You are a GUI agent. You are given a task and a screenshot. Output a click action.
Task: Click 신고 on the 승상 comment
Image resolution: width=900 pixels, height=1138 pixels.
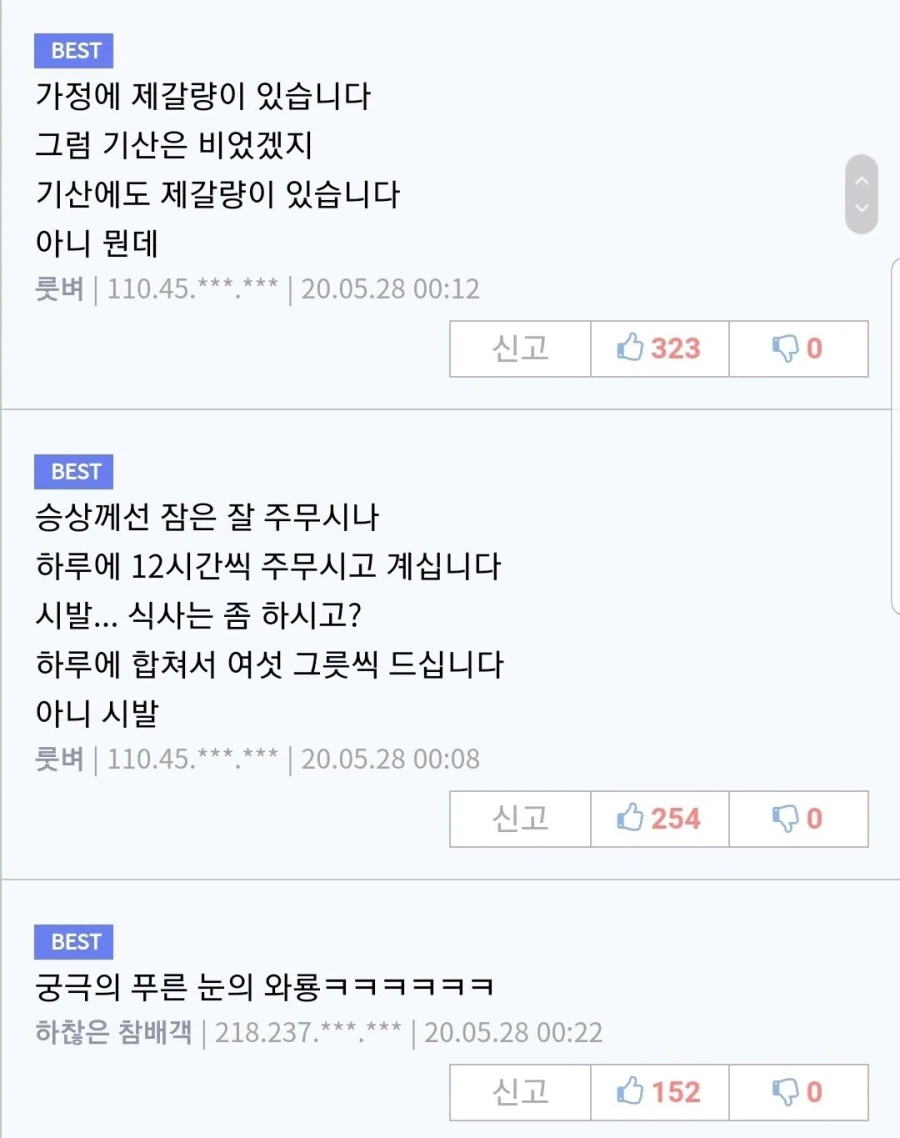pyautogui.click(x=519, y=818)
